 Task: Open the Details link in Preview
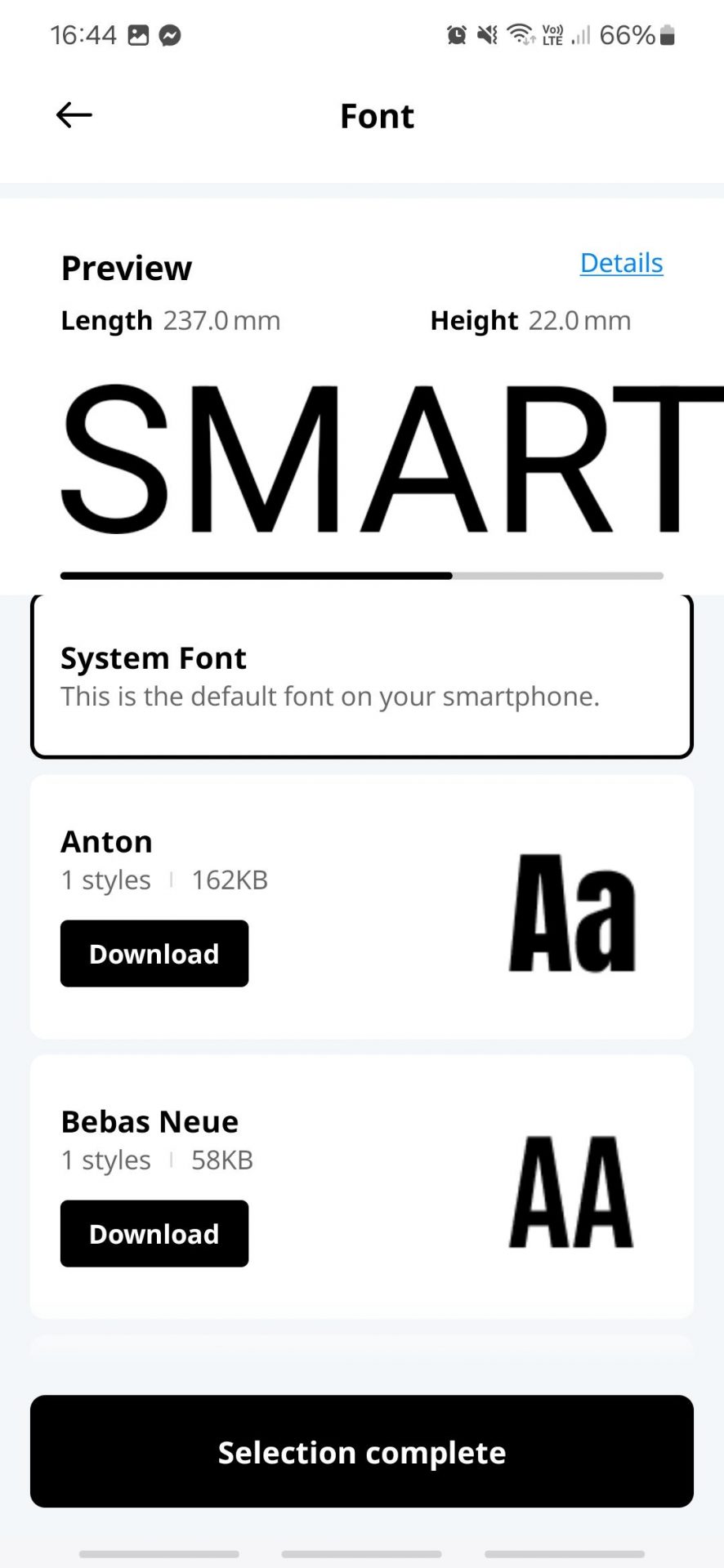click(x=621, y=263)
